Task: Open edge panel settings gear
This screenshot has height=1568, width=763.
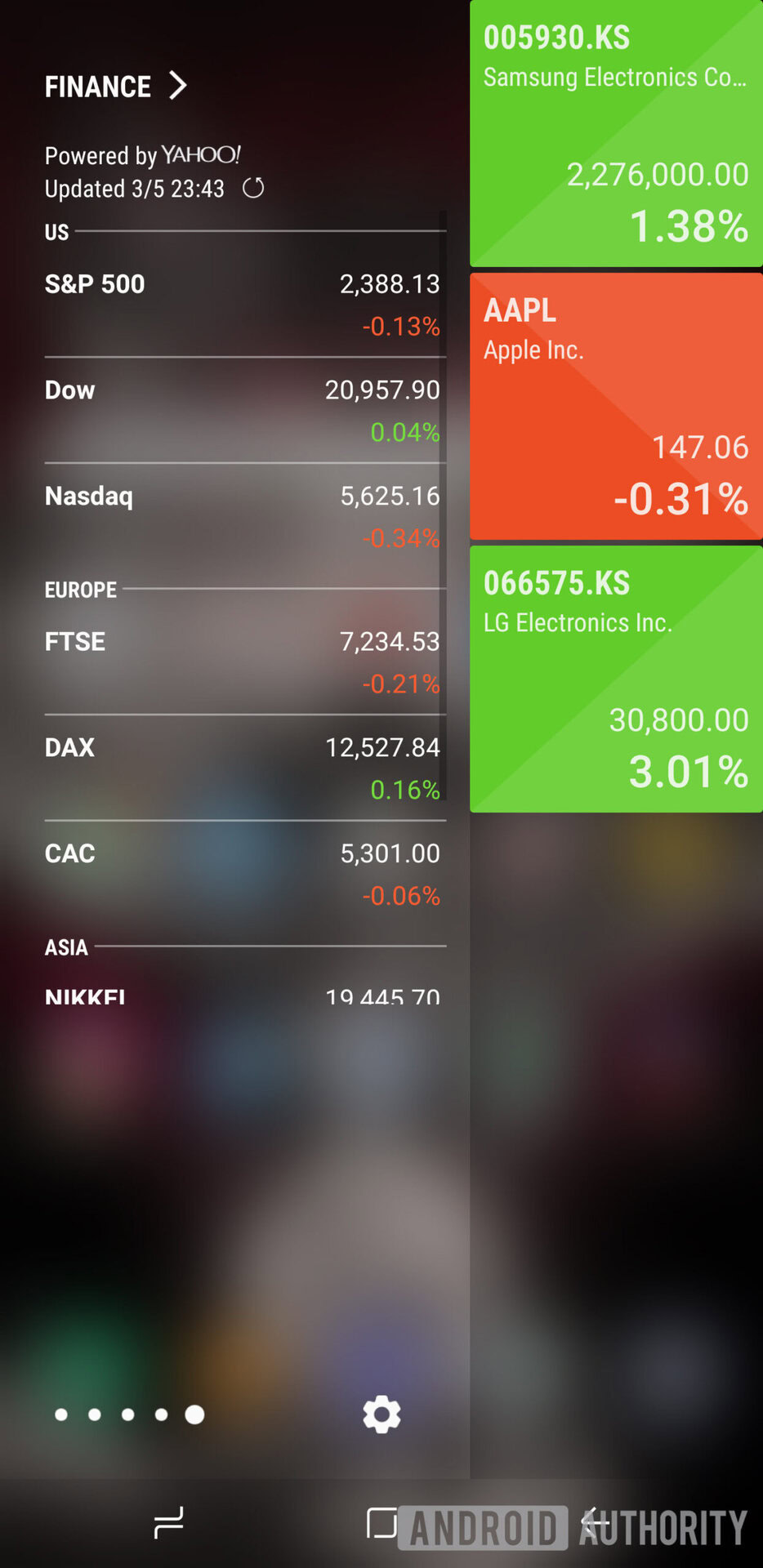Action: [381, 1414]
